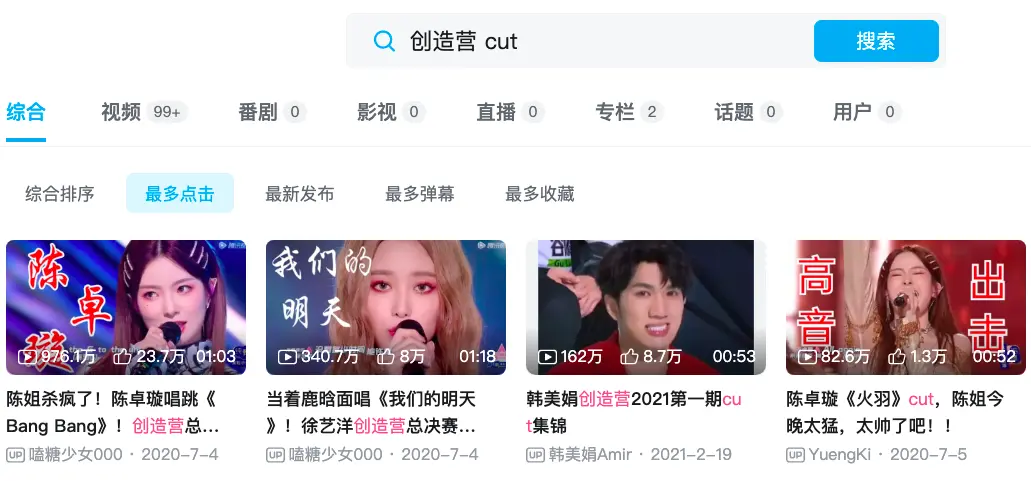Open the 韩美娟创造营2021第一期 video
Viewport: 1031px width, 481px height.
point(646,307)
